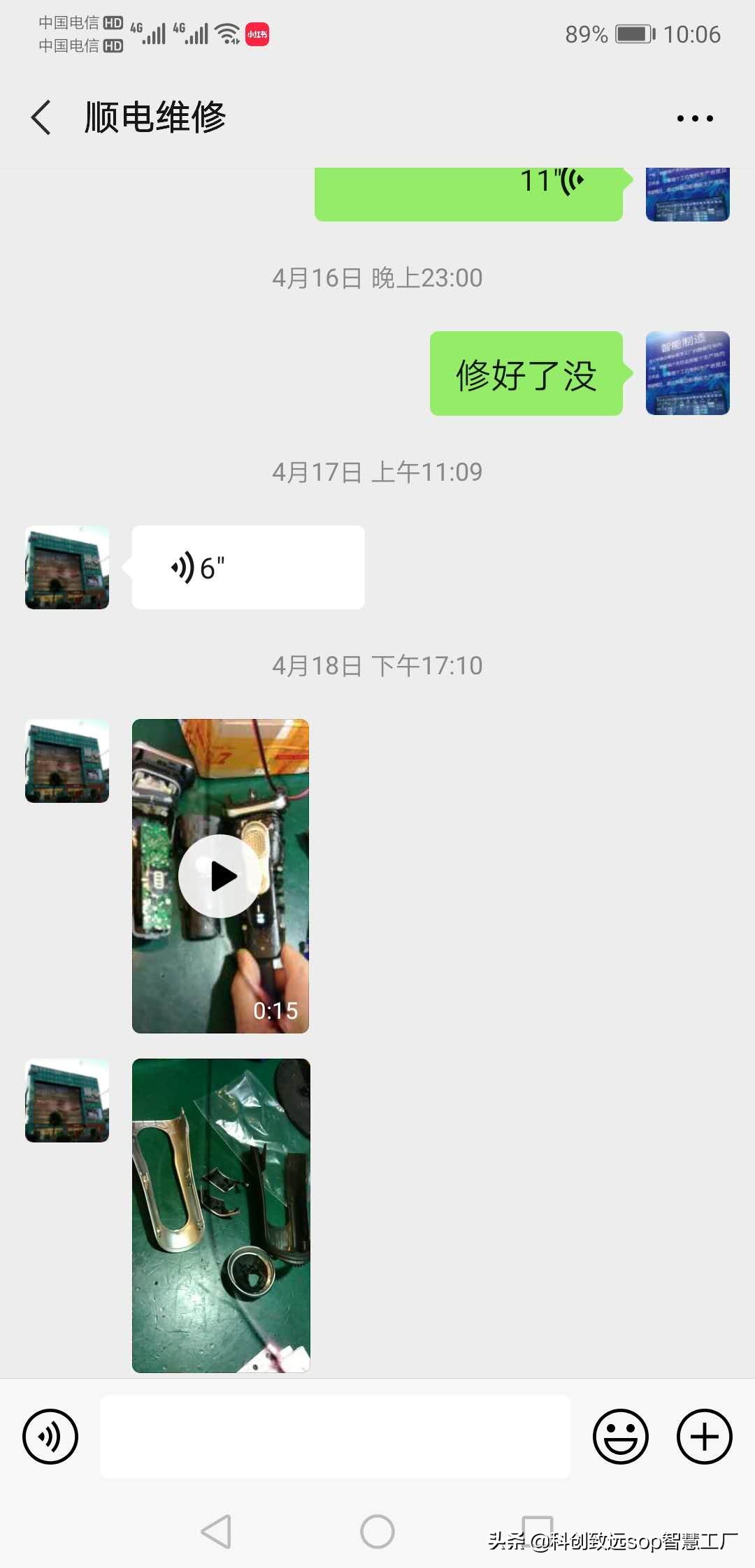Screen dimensions: 755x1568
Task: Replay the 11" outgoing voice message
Action: [x=468, y=192]
